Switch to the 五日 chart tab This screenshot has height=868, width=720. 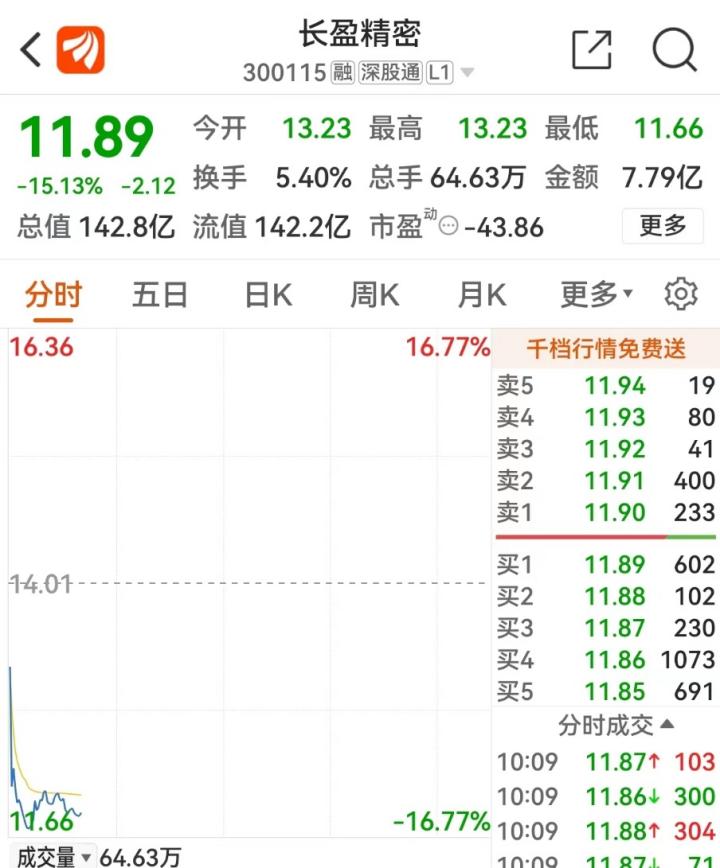pyautogui.click(x=160, y=295)
